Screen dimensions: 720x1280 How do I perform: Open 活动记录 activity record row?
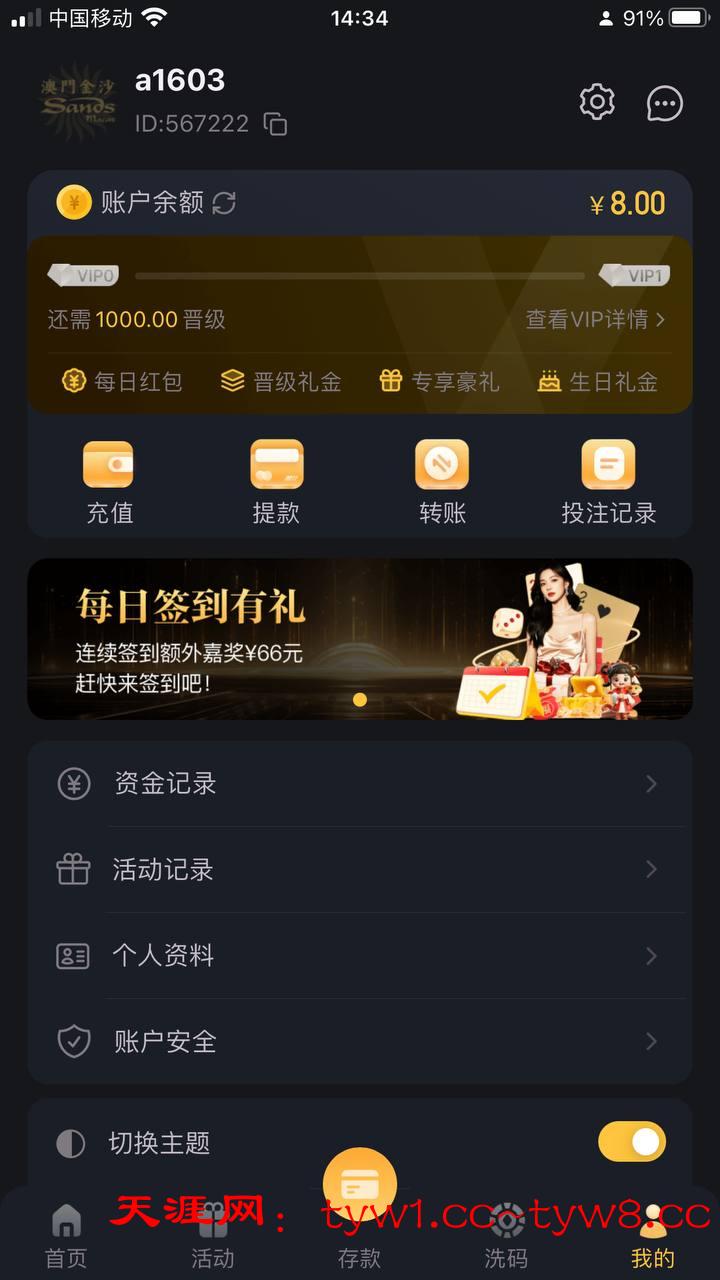click(x=360, y=870)
